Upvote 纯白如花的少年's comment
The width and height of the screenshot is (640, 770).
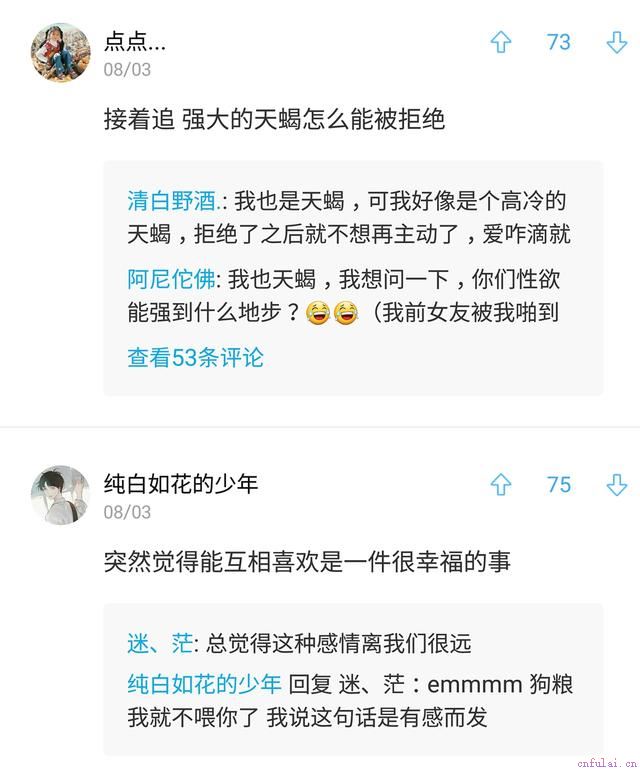click(x=501, y=485)
